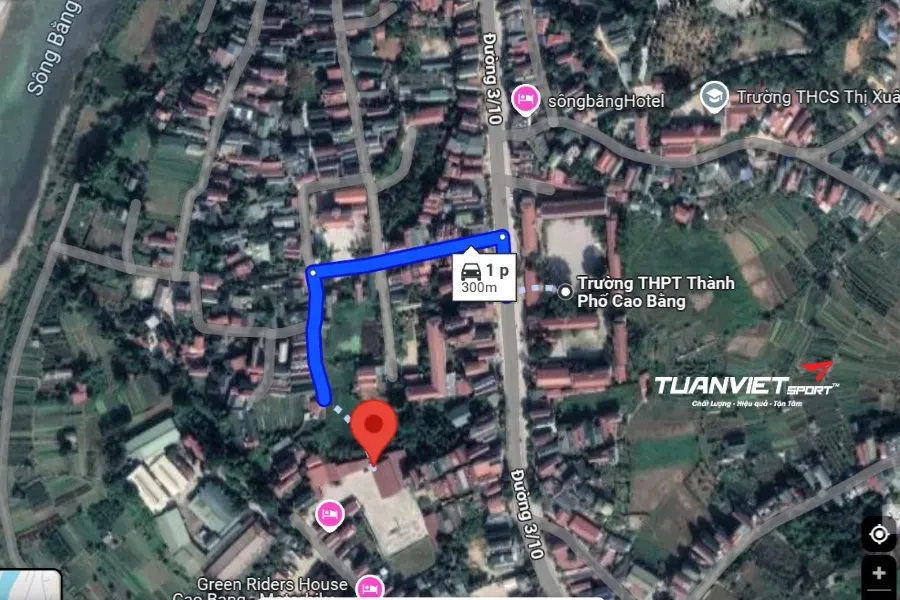Zoom in with the plus button
The height and width of the screenshot is (600, 900).
click(x=879, y=574)
